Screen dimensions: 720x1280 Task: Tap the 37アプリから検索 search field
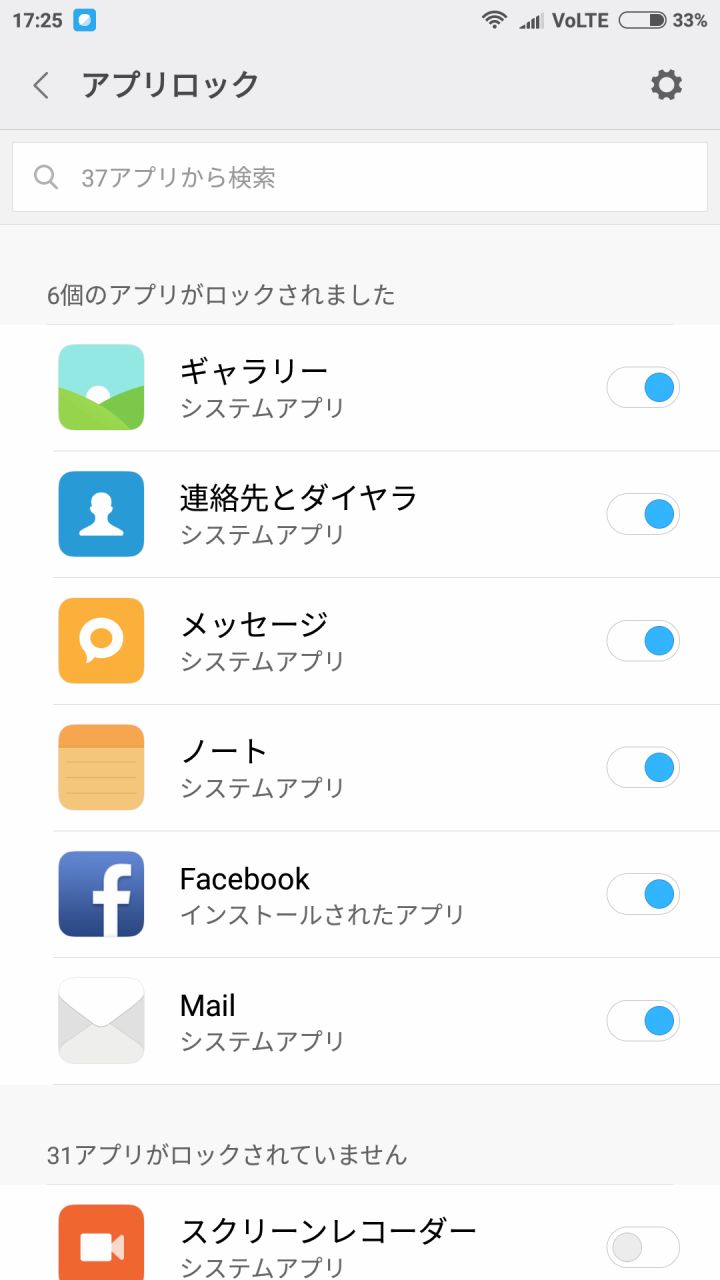(360, 177)
